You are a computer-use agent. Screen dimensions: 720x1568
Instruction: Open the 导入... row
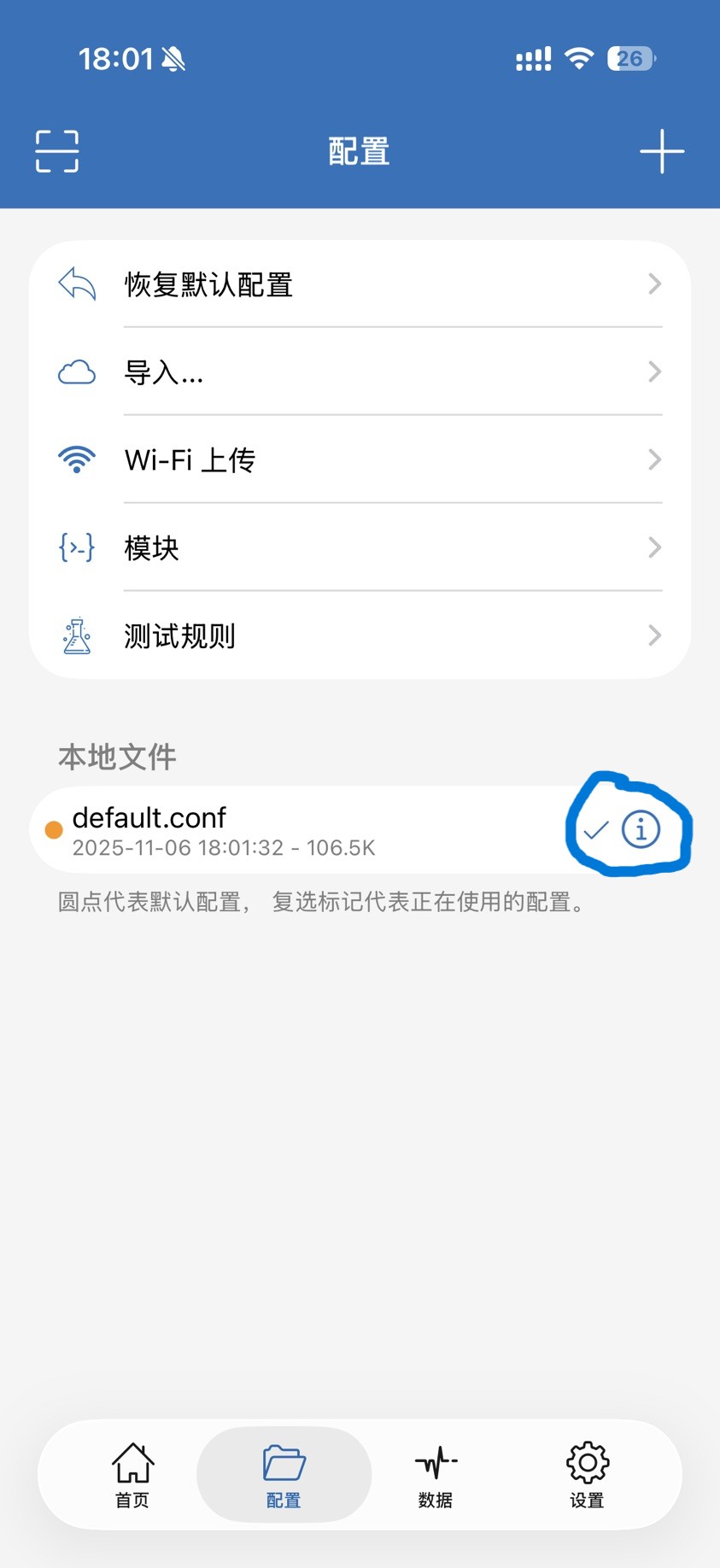(359, 372)
